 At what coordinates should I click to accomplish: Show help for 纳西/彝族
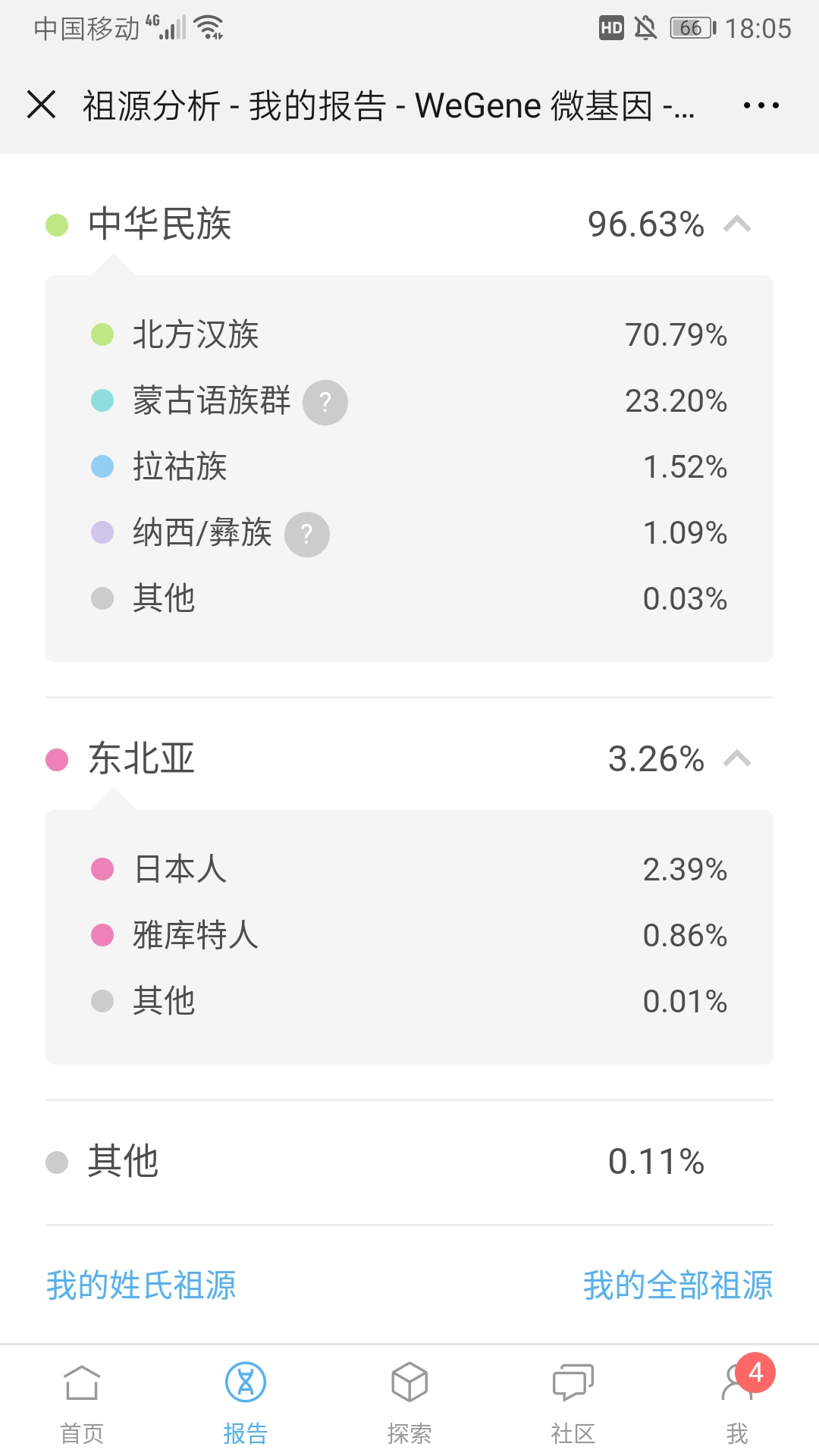pos(307,535)
